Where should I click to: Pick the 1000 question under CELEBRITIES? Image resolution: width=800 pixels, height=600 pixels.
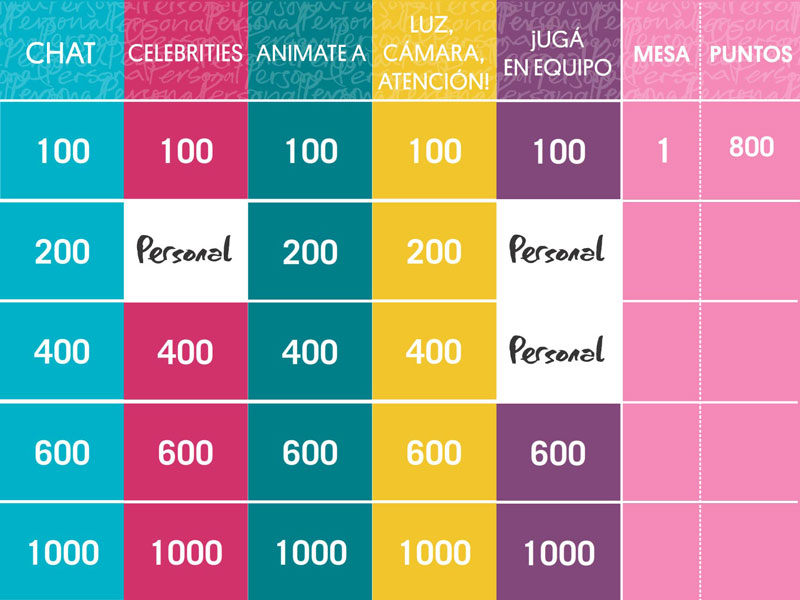[x=186, y=552]
